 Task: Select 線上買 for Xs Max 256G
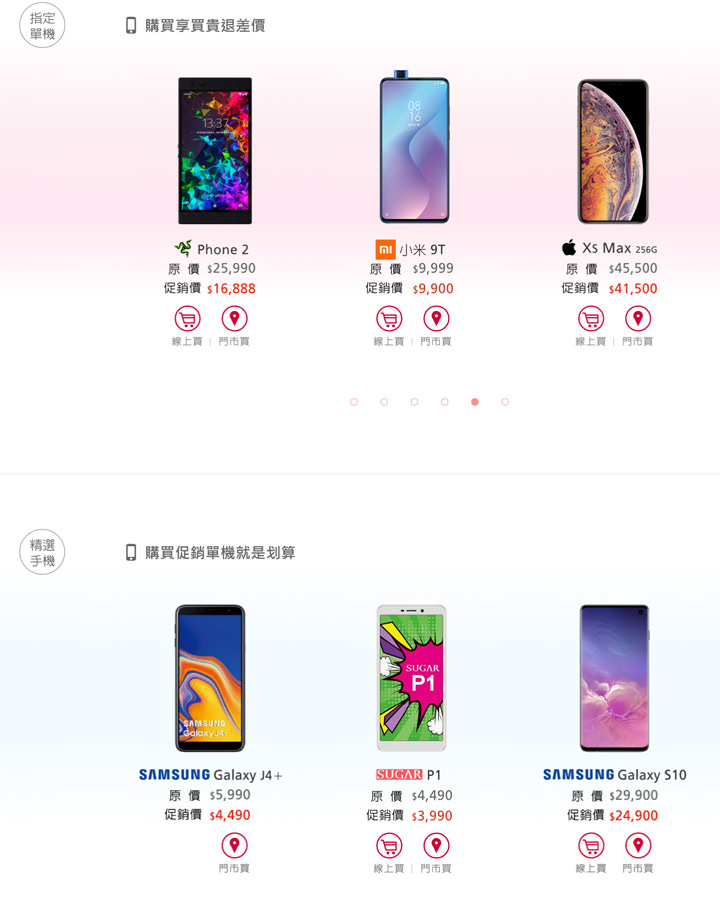click(x=591, y=319)
